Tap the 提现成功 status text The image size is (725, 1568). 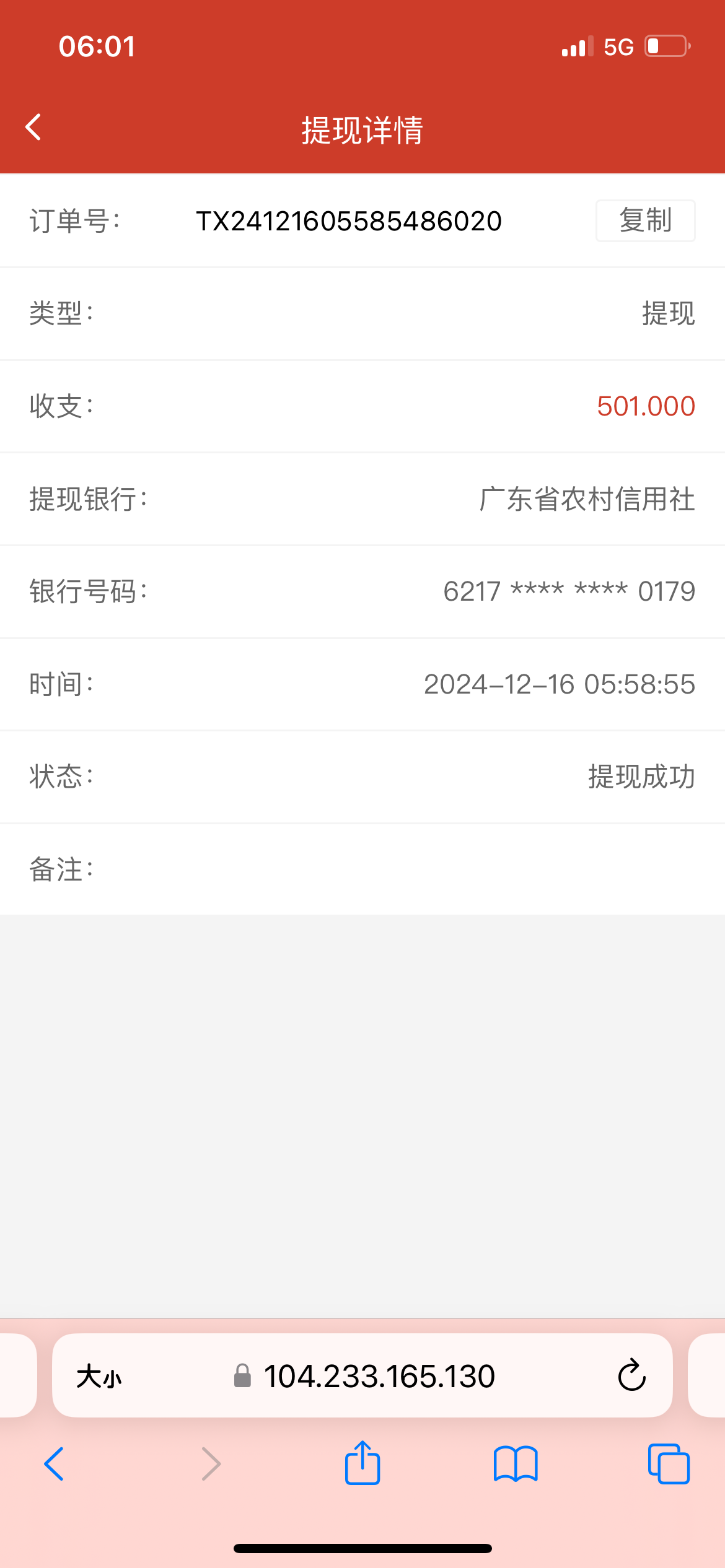(x=642, y=777)
